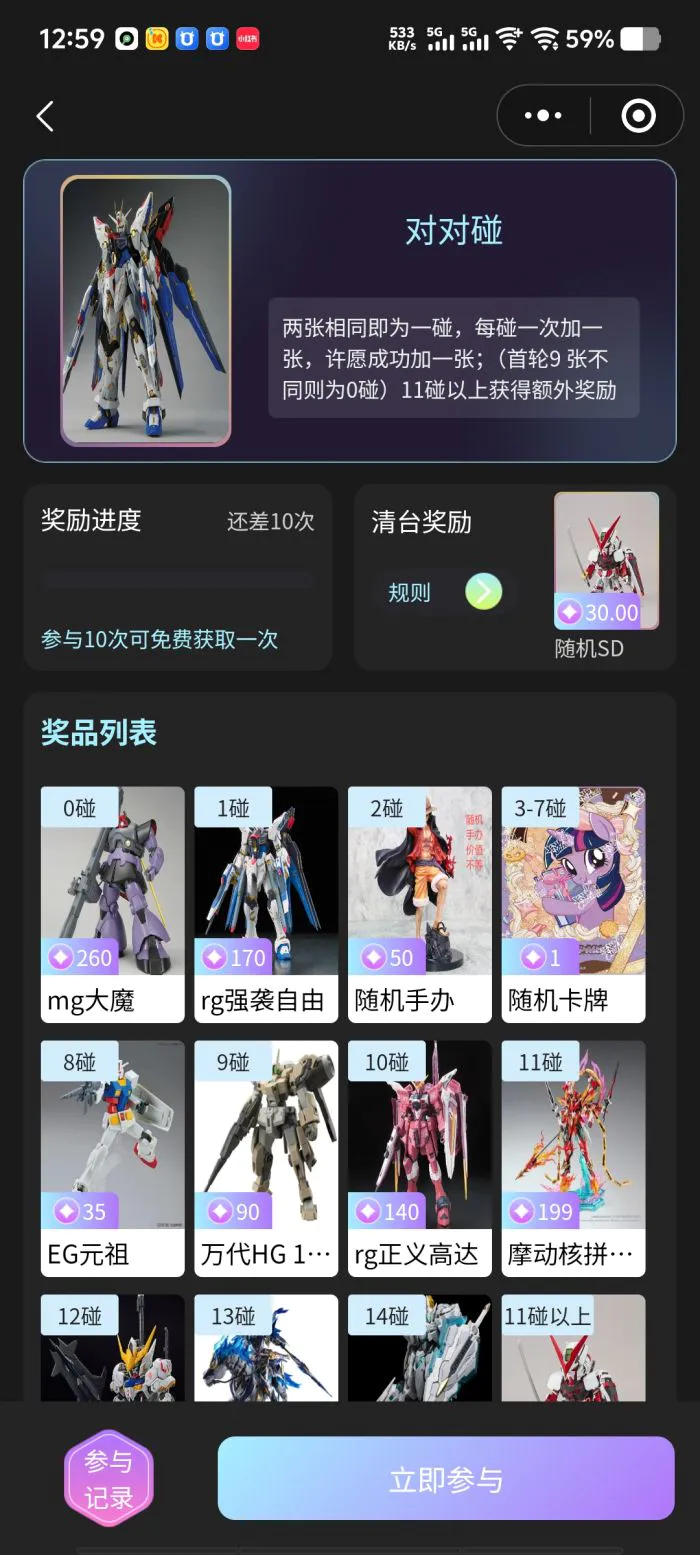Open the 14碰 prize tile
Screen dimensions: 700x1555
click(x=420, y=1350)
